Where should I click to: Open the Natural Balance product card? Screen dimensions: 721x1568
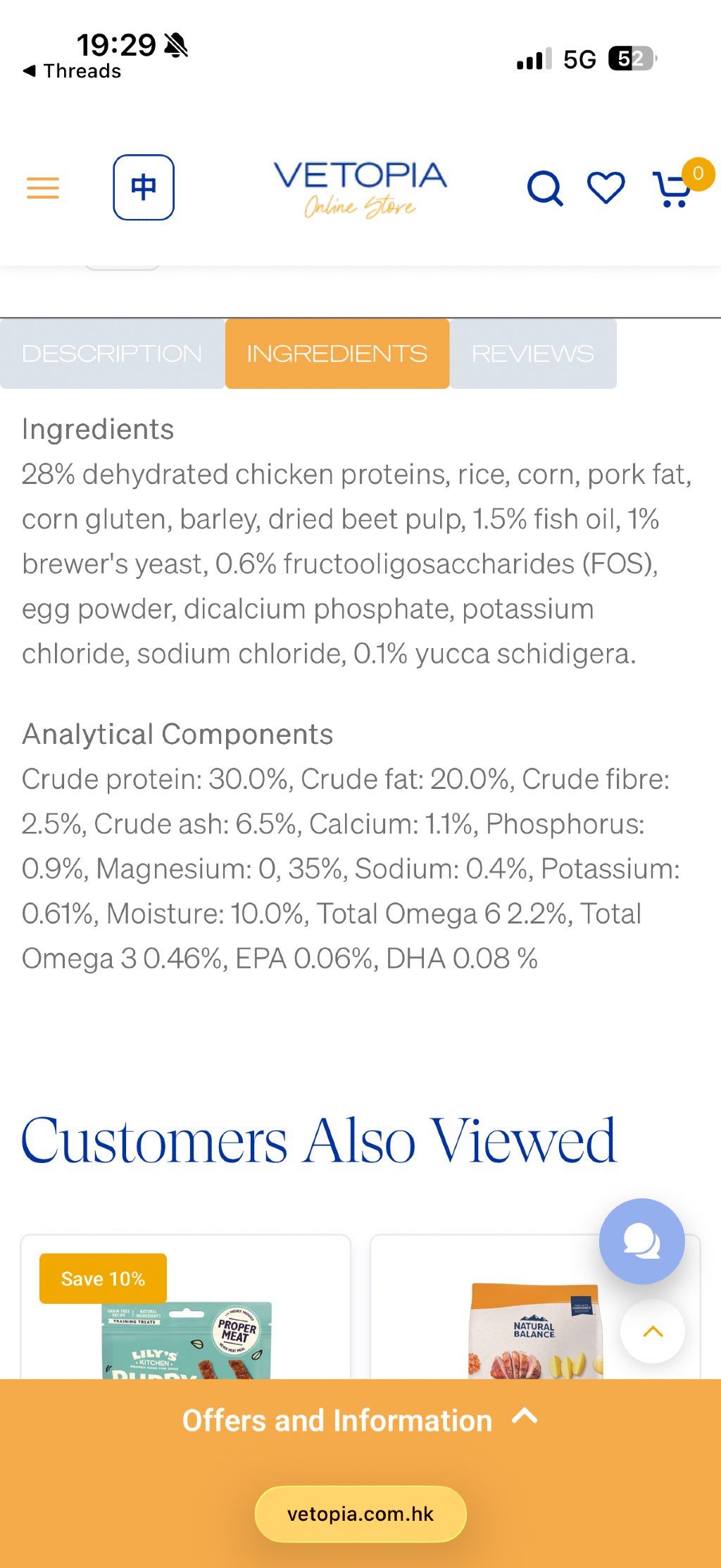point(535,1307)
